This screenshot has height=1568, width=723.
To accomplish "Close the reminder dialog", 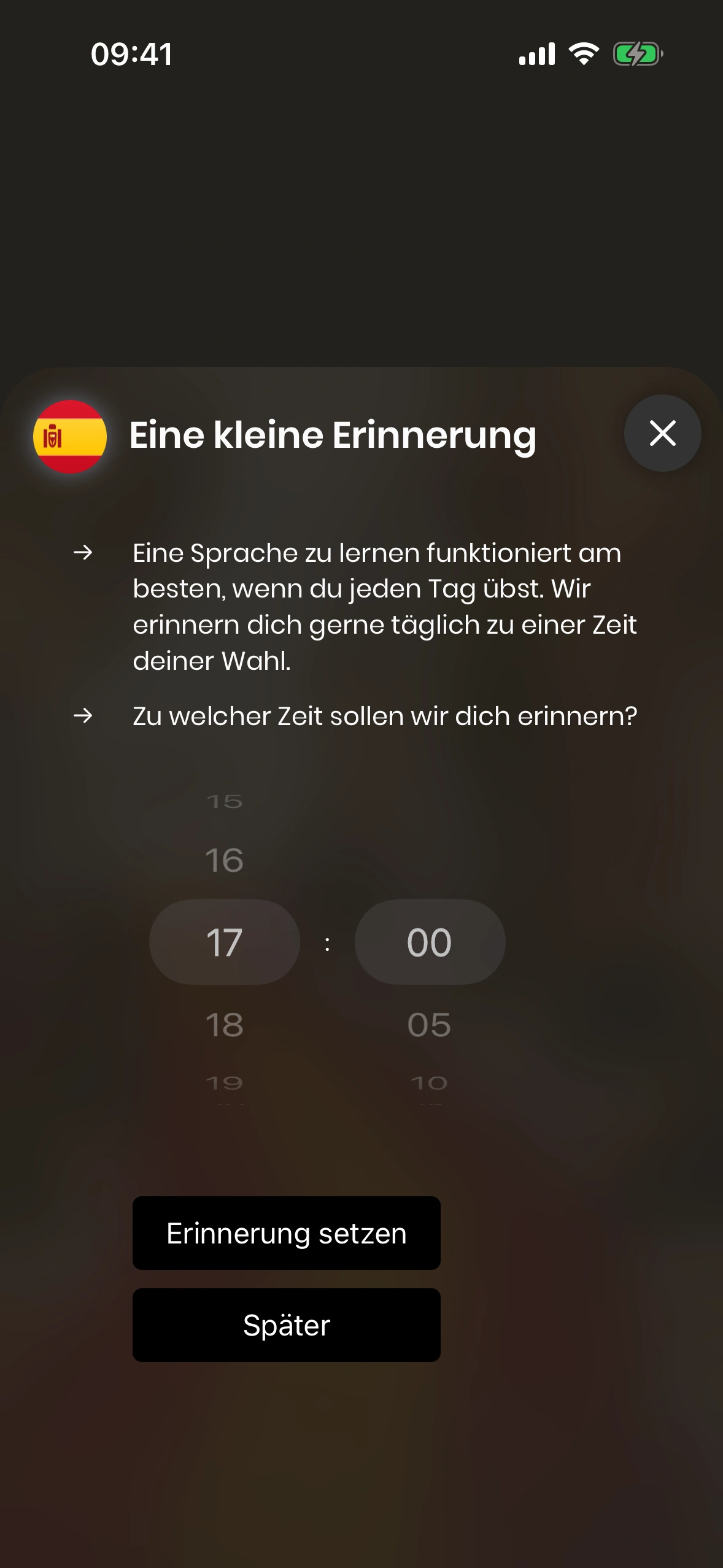I will pyautogui.click(x=662, y=433).
